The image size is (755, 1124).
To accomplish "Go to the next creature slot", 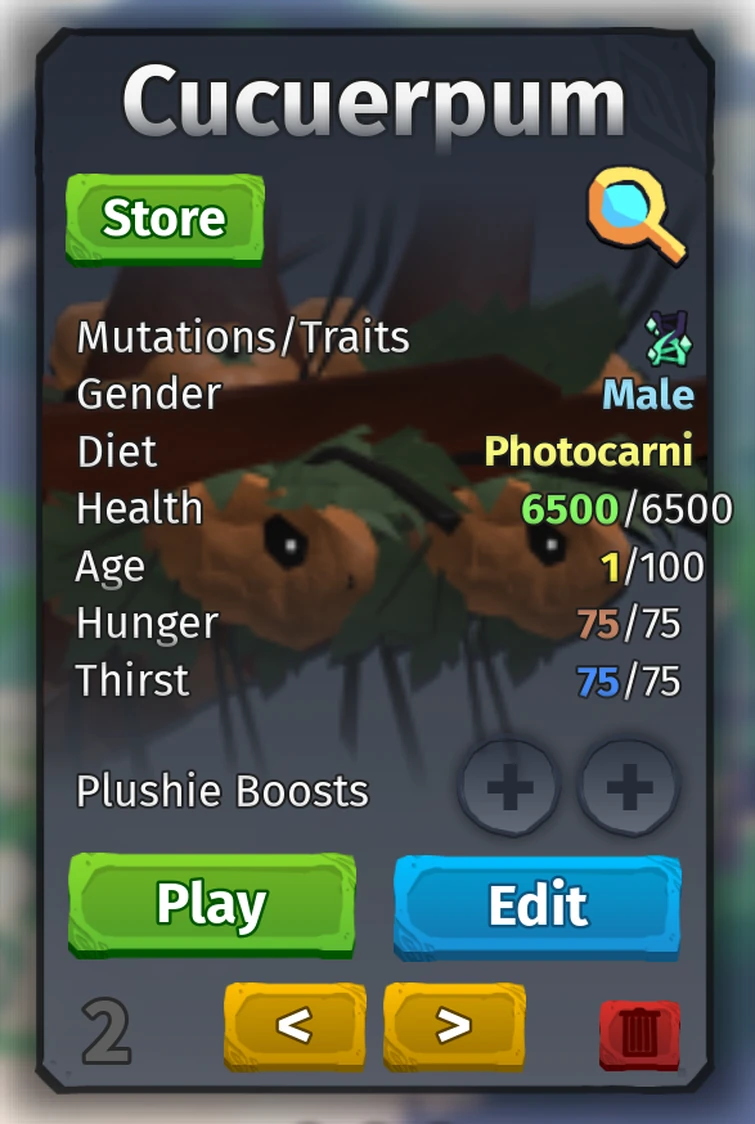I will 454,1025.
